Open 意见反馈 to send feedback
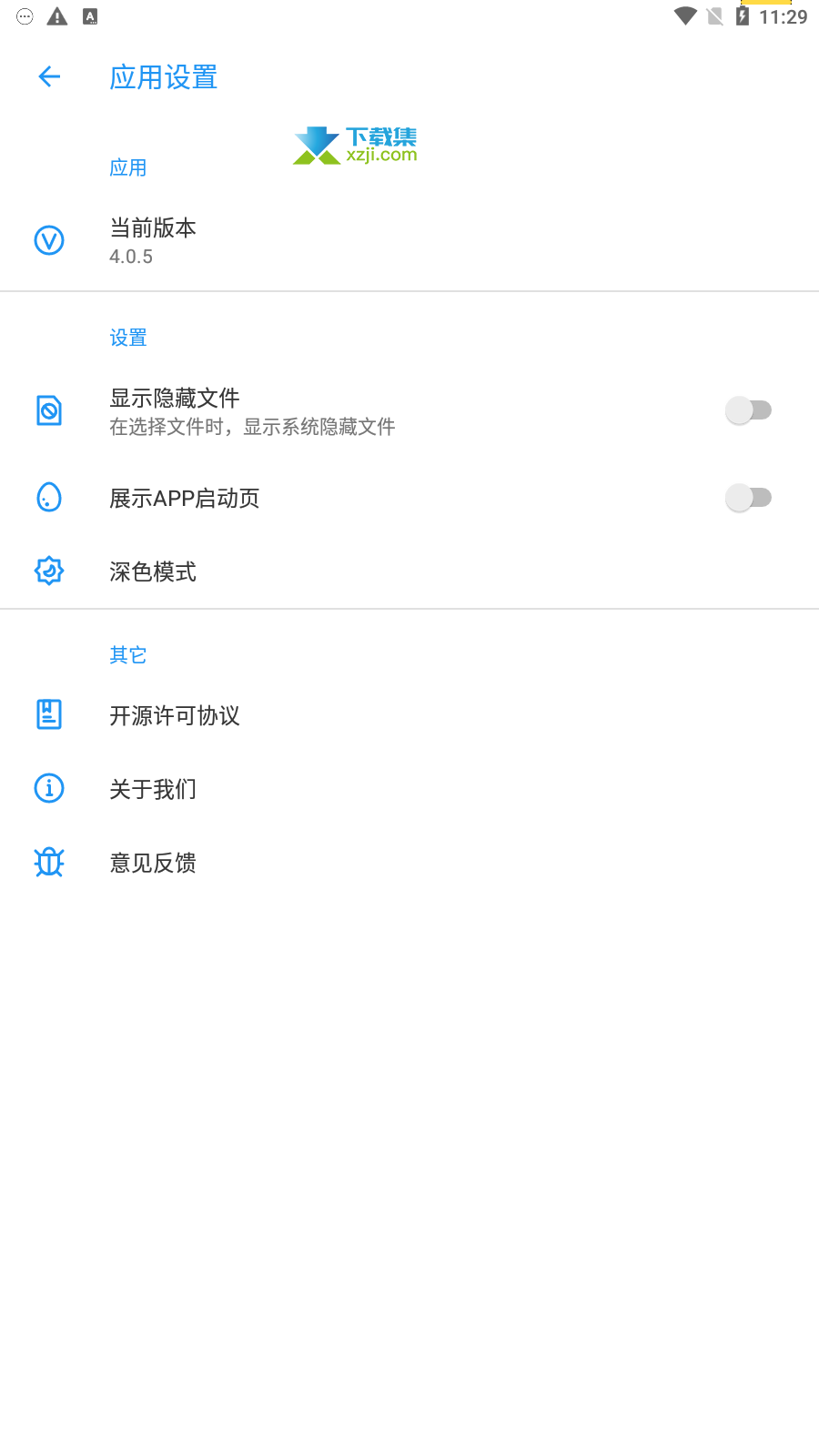The height and width of the screenshot is (1456, 819). point(409,863)
